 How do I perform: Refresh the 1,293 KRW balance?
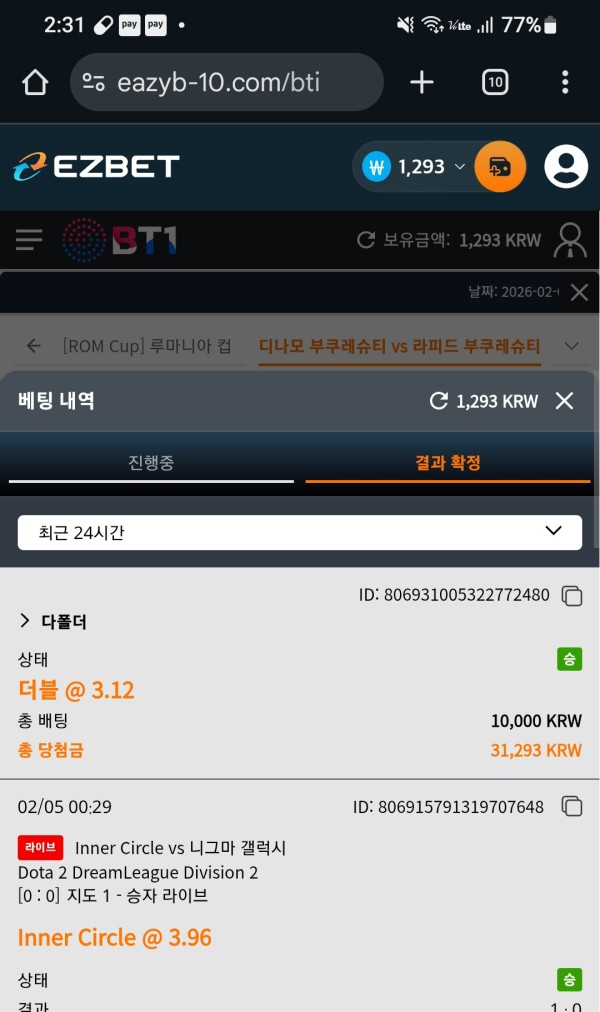pyautogui.click(x=438, y=401)
